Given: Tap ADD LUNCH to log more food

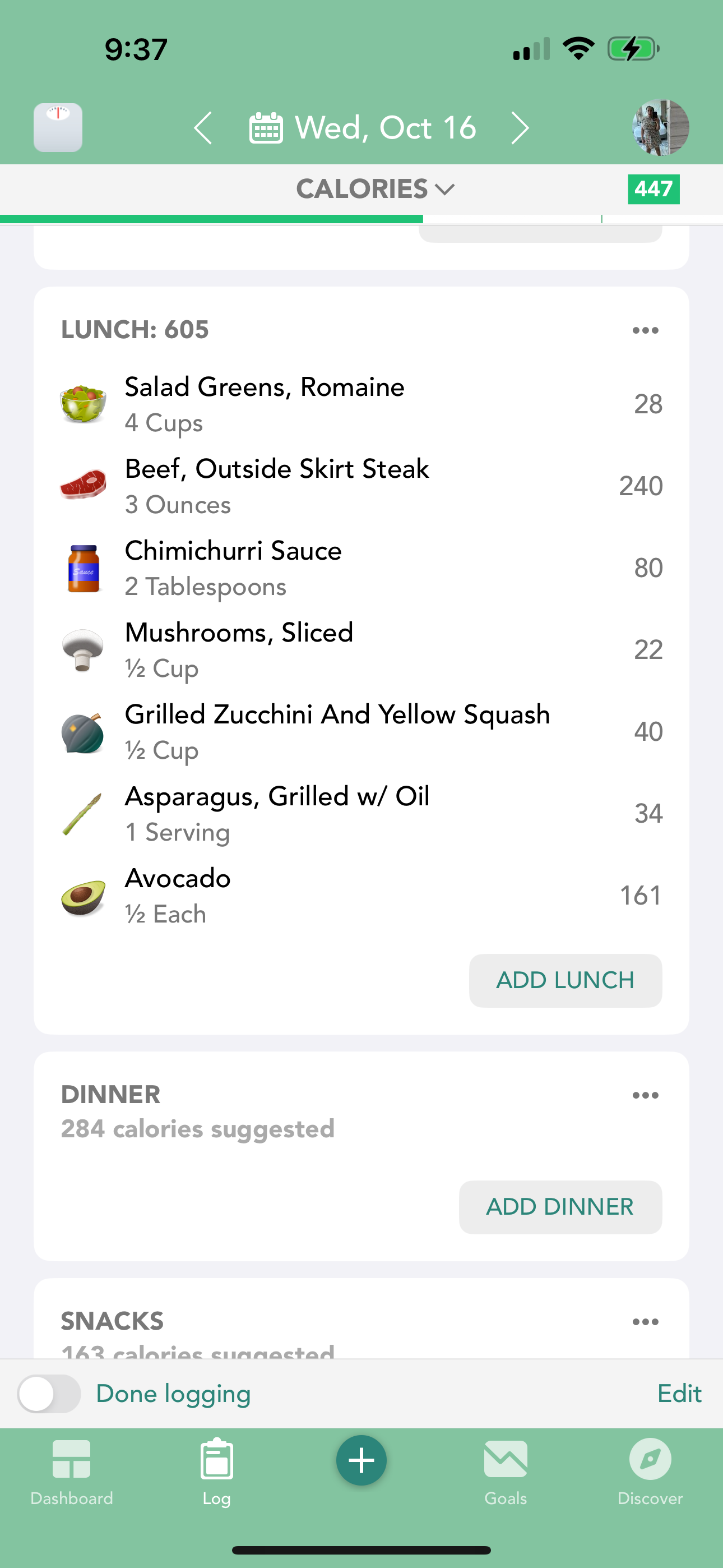Looking at the screenshot, I should (565, 980).
